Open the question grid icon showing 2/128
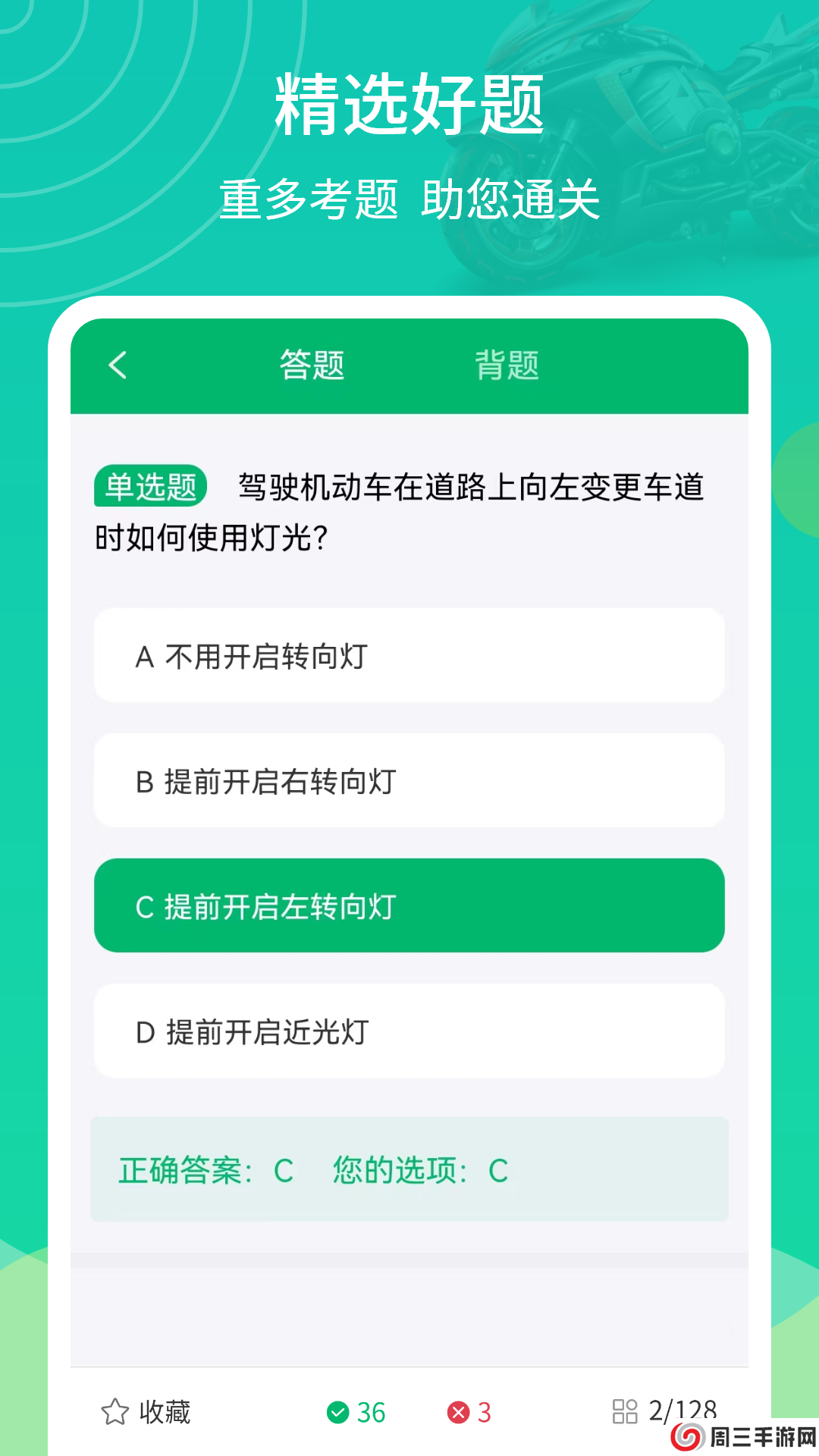The width and height of the screenshot is (819, 1456). pos(626,1411)
